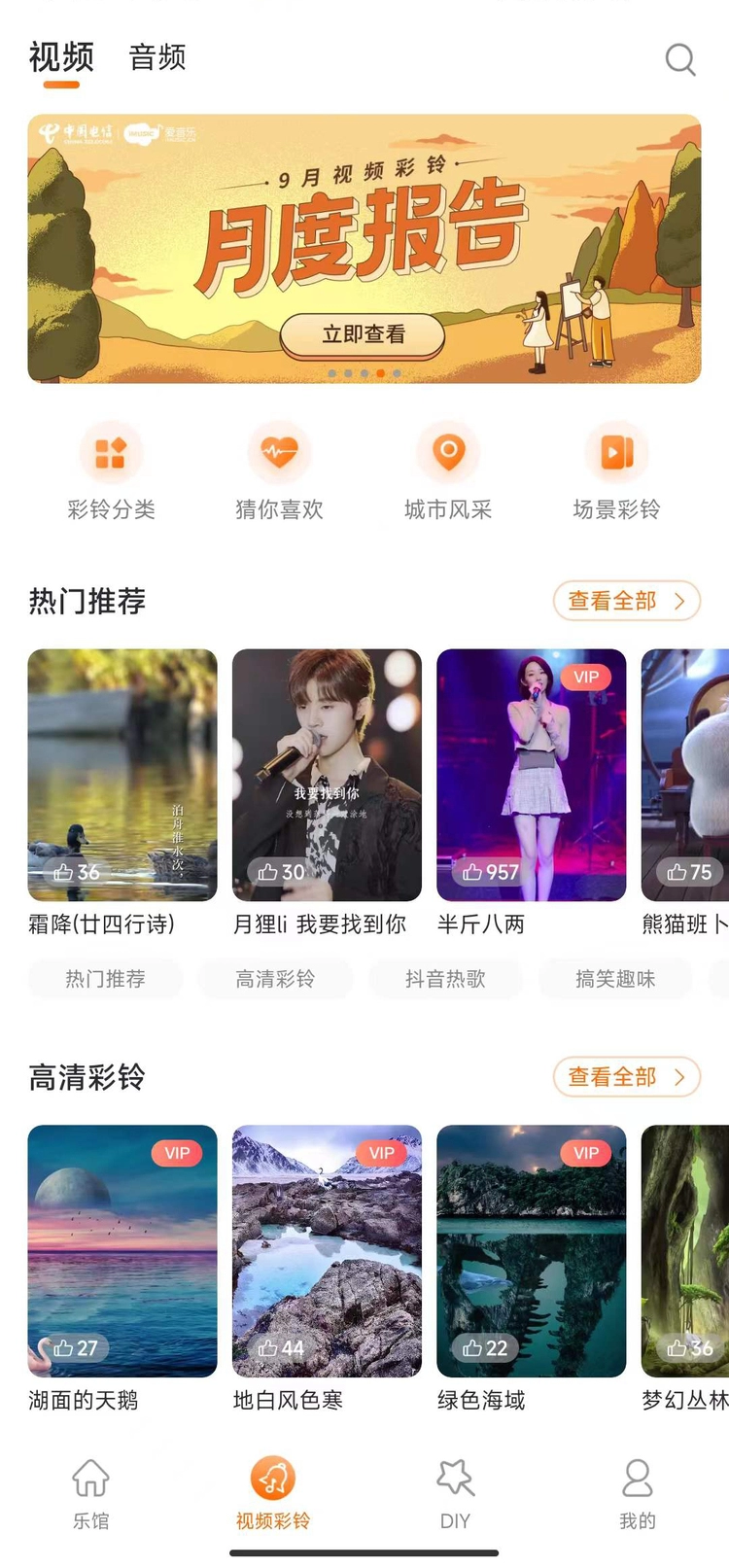
Task: Open the 半斤八两 VIP video
Action: coord(532,775)
